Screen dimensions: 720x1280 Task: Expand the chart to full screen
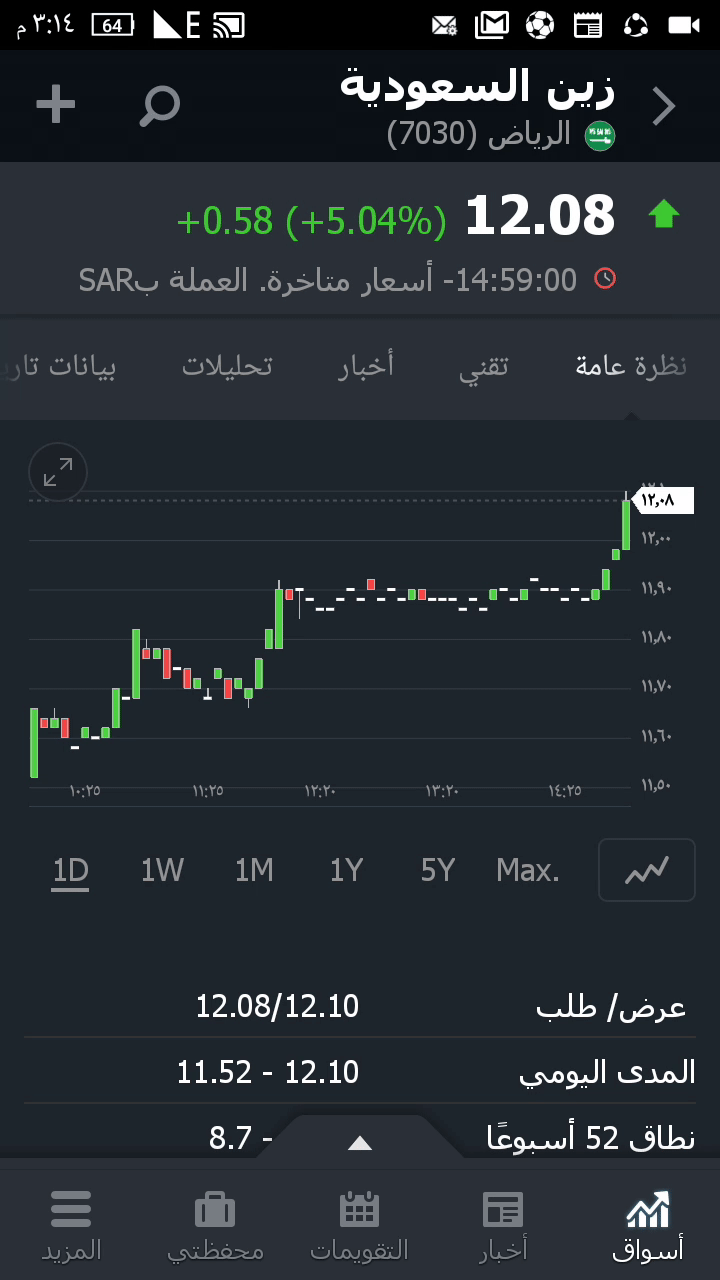click(58, 472)
